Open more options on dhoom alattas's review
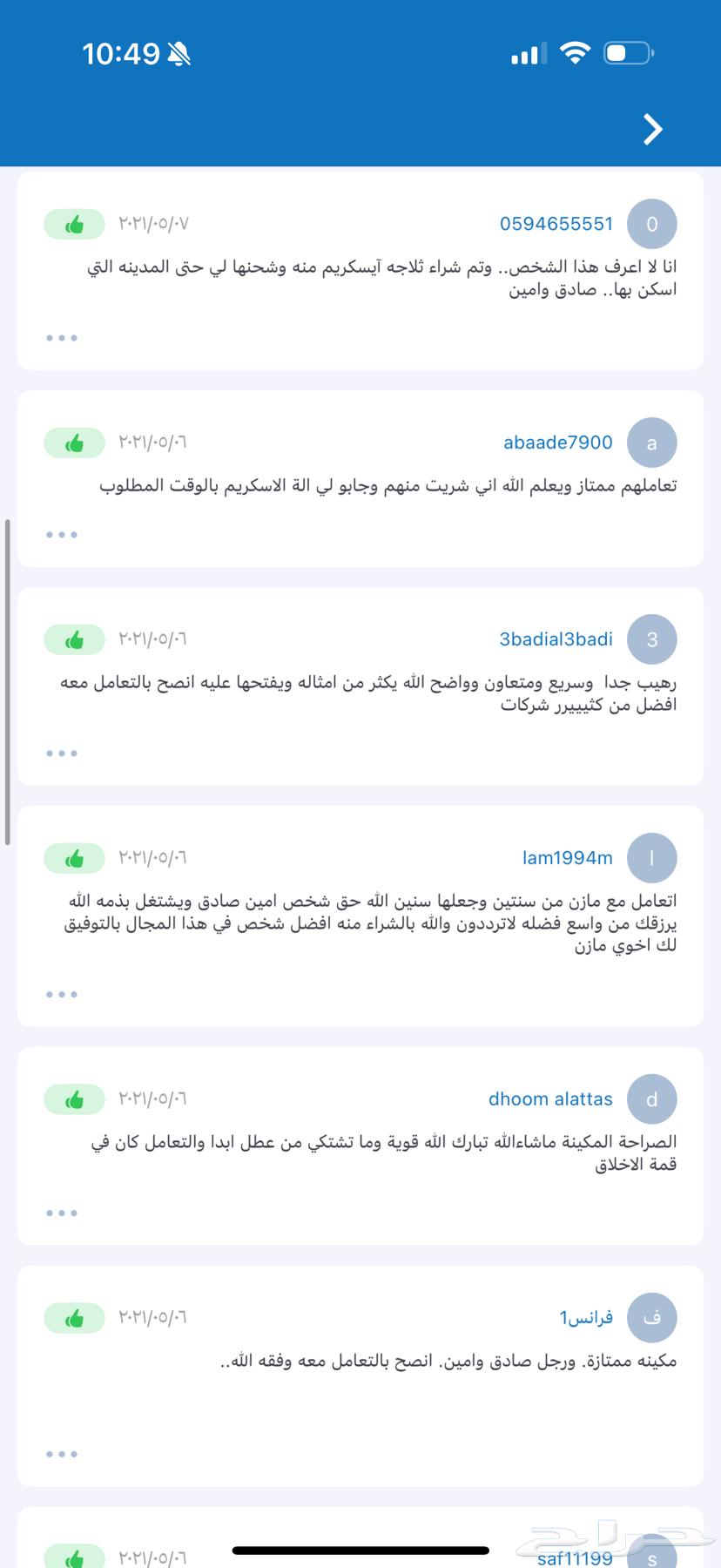The height and width of the screenshot is (1568, 721). click(62, 1213)
